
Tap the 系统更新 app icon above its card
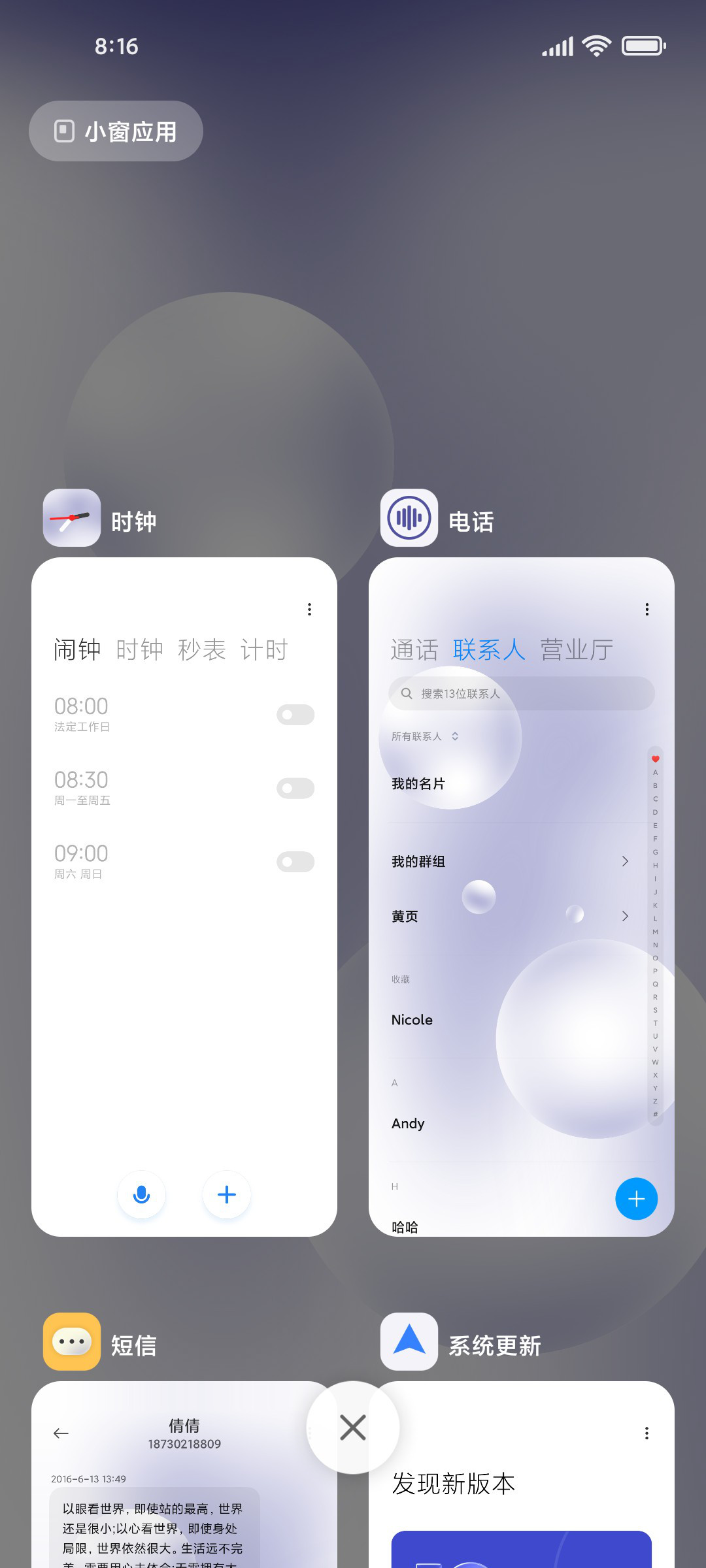point(409,1341)
